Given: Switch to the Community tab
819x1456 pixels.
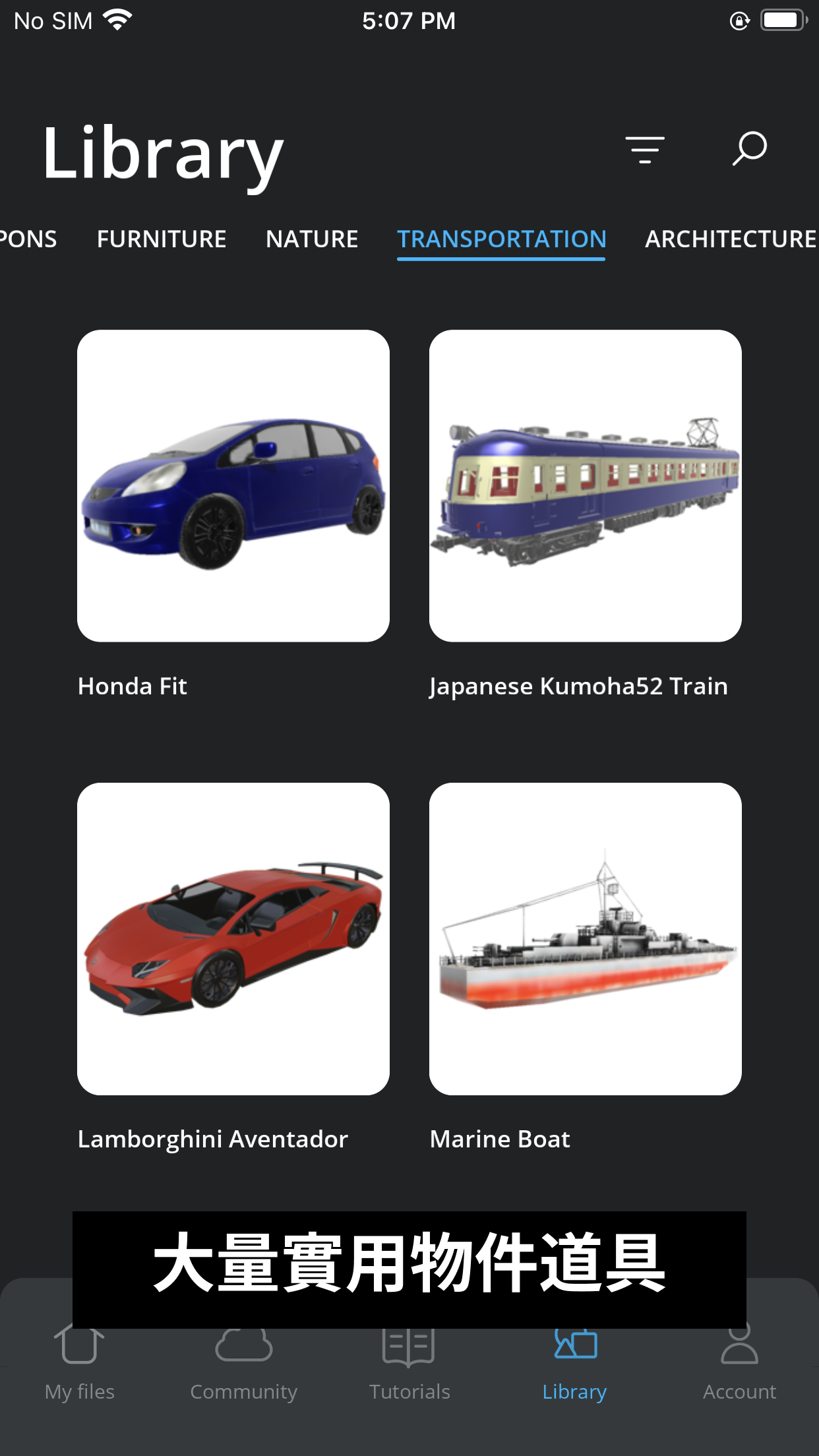Looking at the screenshot, I should [x=244, y=1365].
